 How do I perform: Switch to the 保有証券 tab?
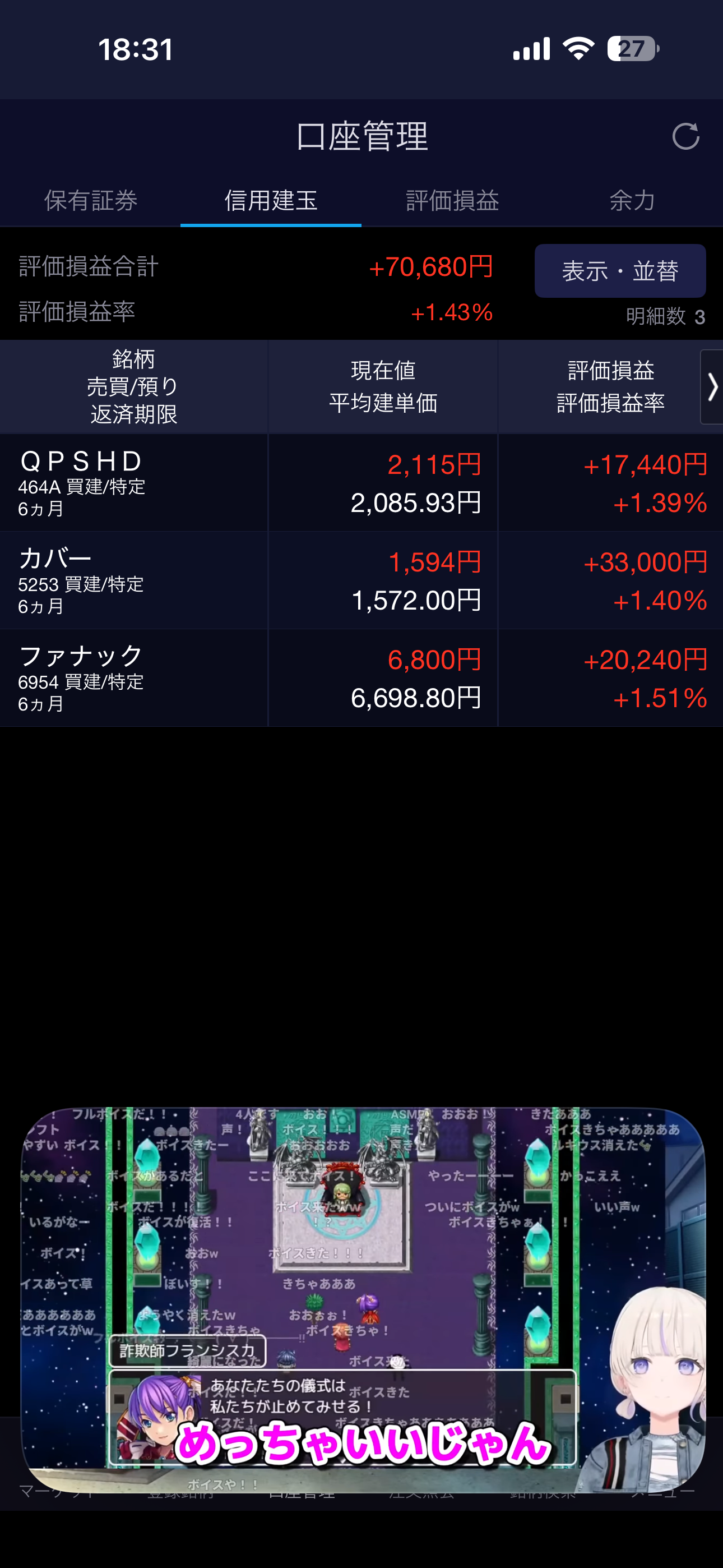coord(91,200)
